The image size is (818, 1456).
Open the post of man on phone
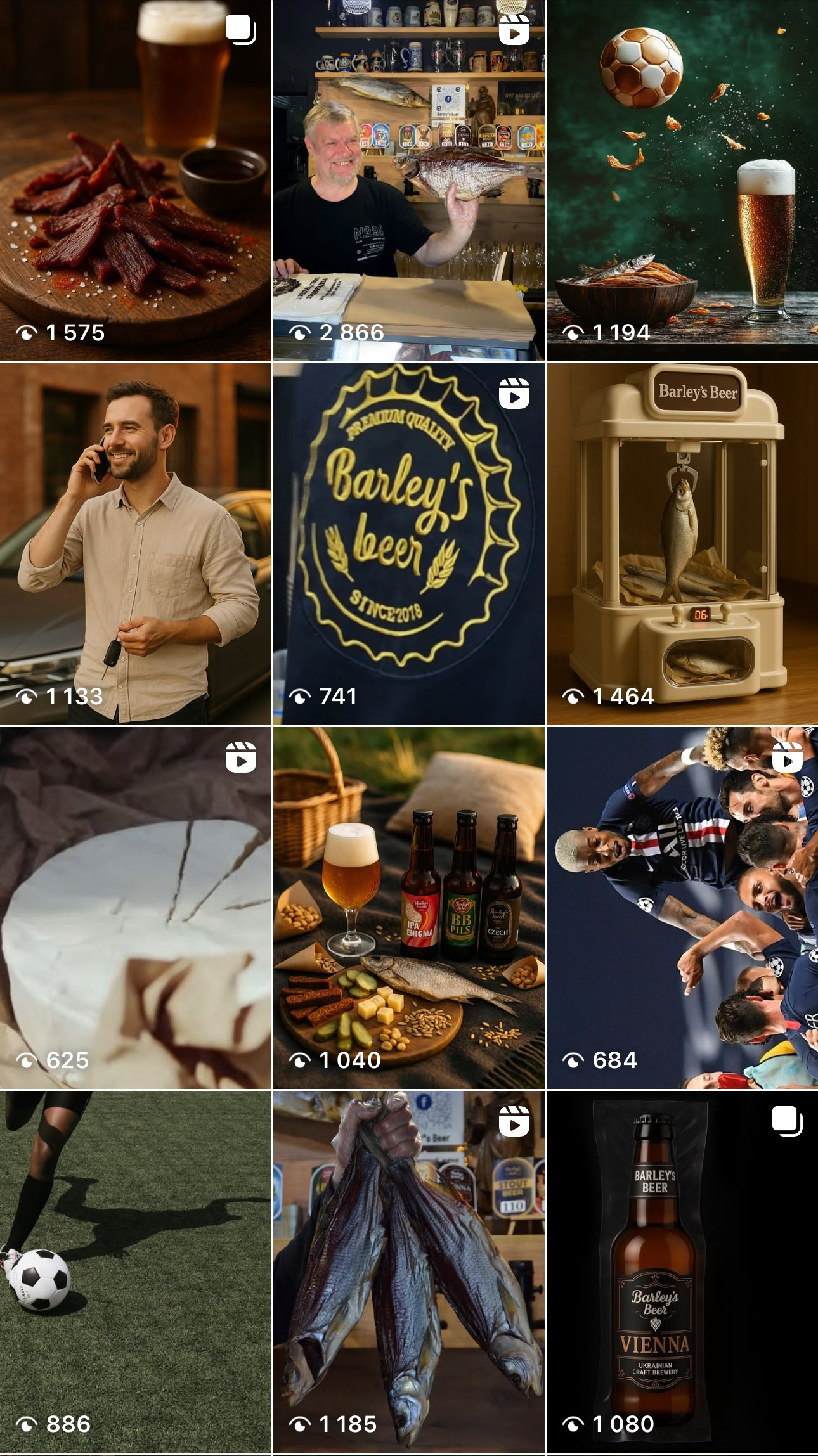click(x=136, y=544)
